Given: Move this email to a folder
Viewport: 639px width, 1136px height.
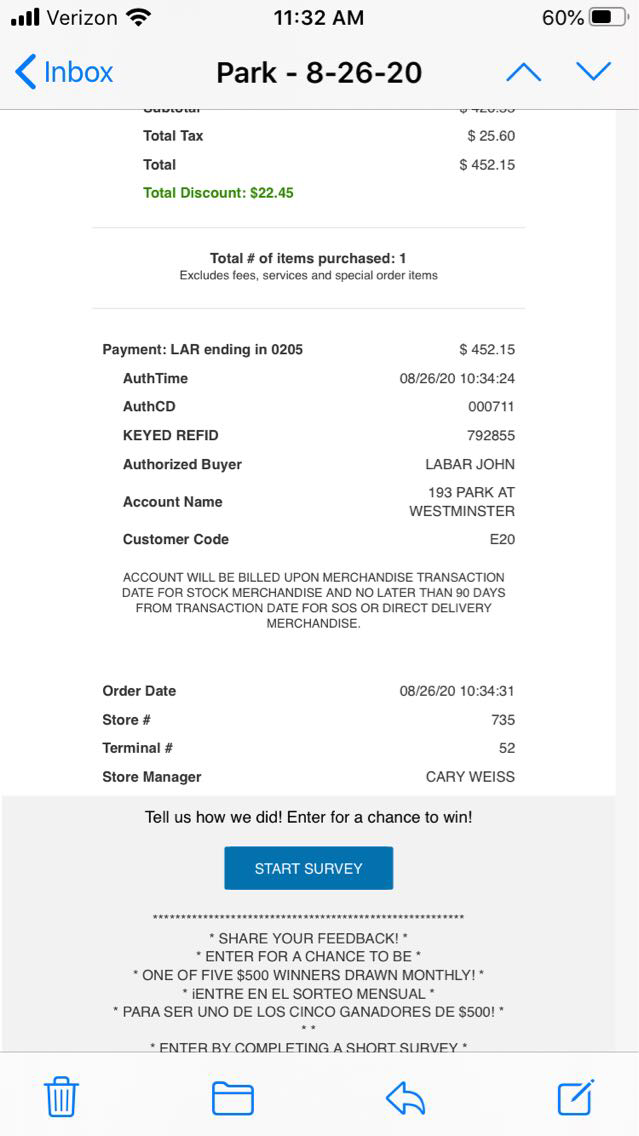Looking at the screenshot, I should click(x=232, y=1098).
